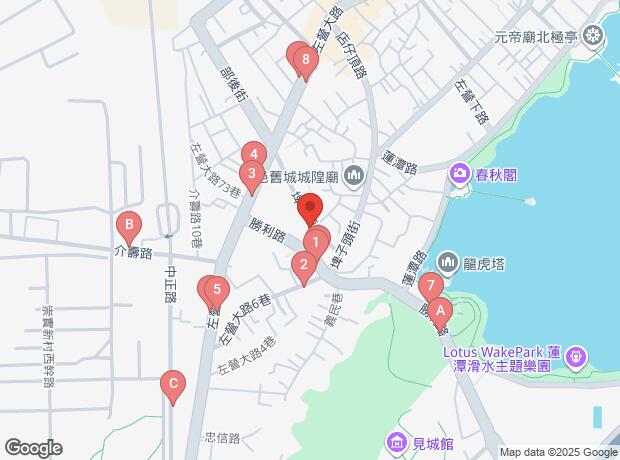
Task: Tap the 龍虎塔 museum icon
Action: click(447, 265)
